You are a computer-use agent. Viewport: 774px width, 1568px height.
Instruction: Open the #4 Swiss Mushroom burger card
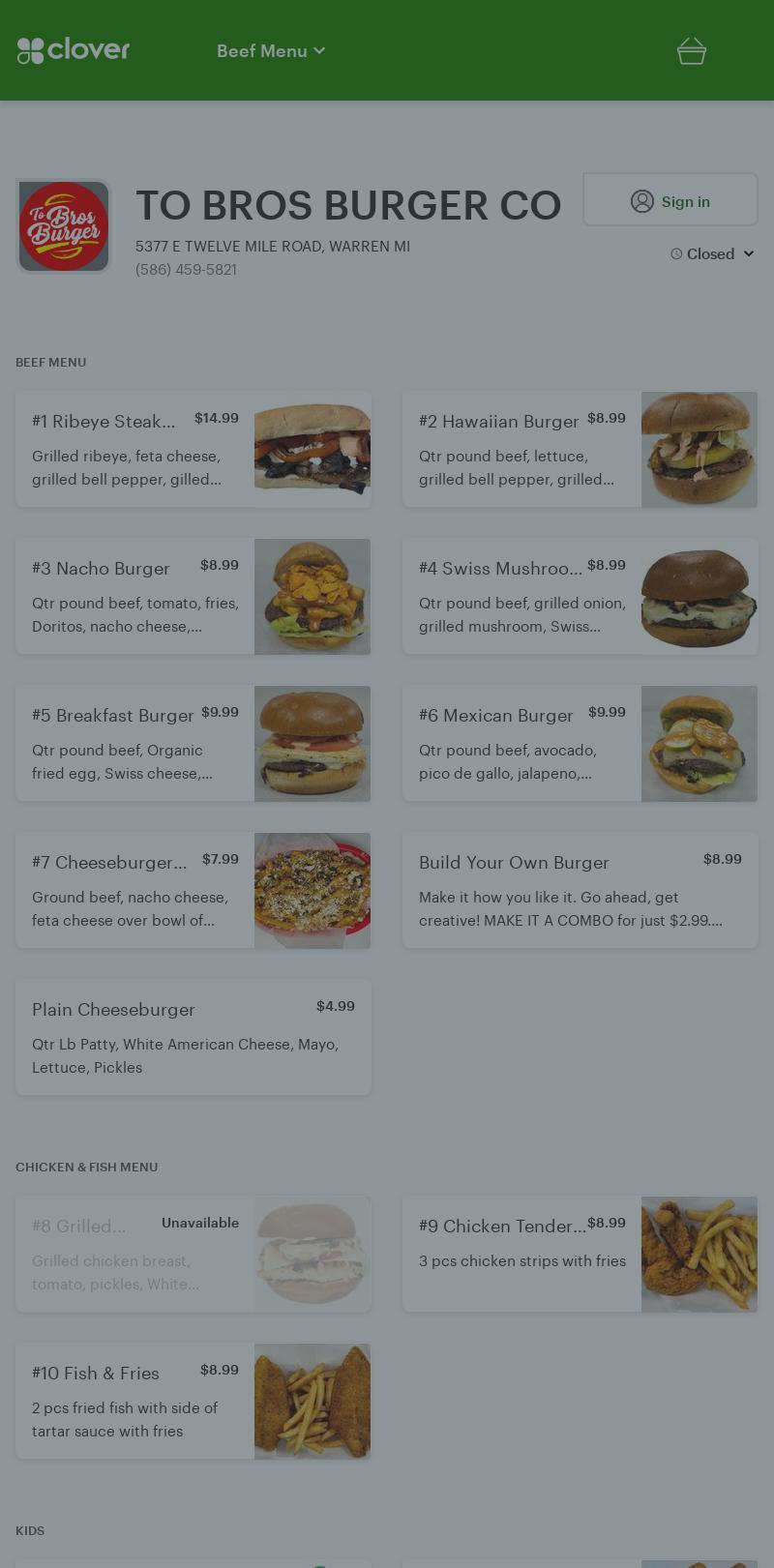(x=580, y=597)
